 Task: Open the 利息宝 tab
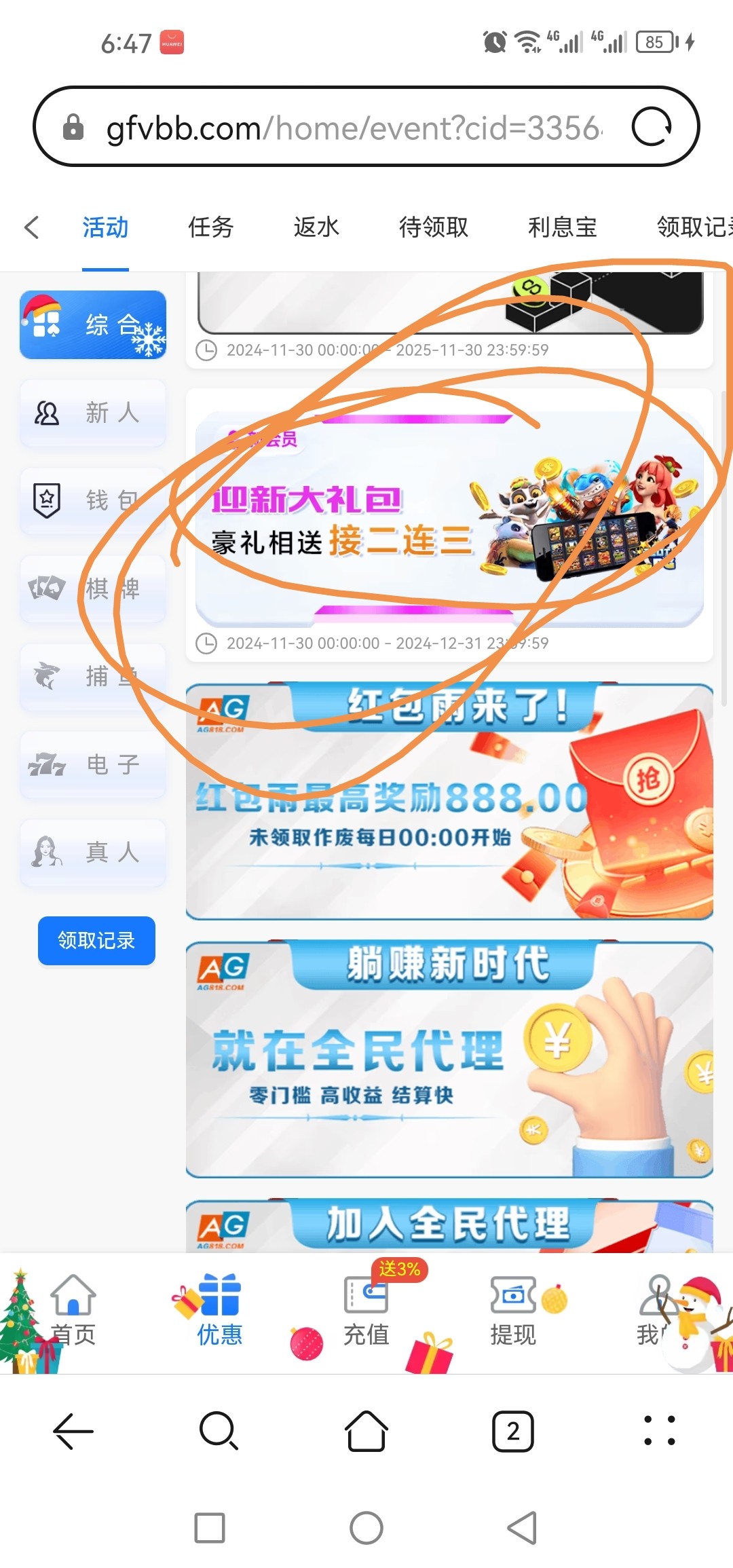click(x=562, y=227)
